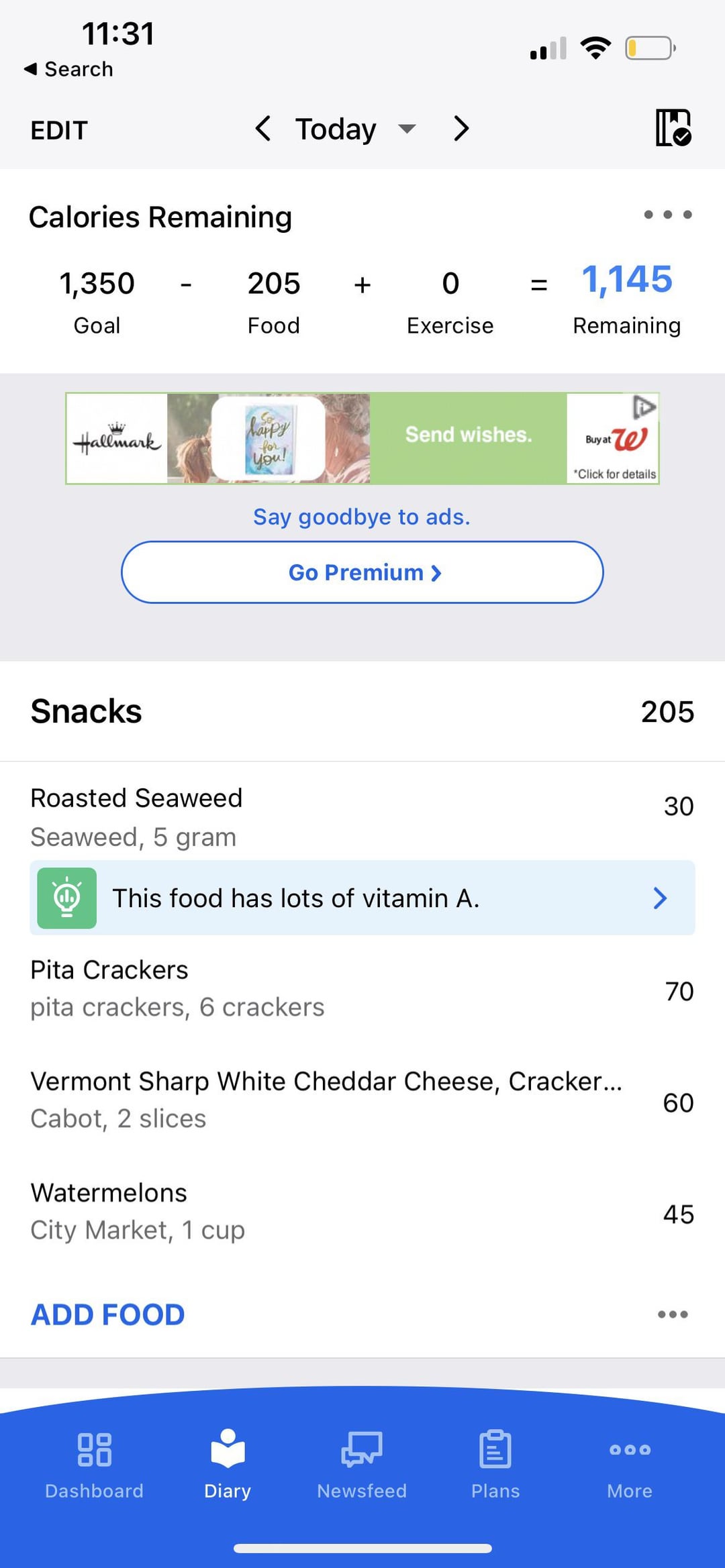Open the Watermelons entry
Viewport: 725px width, 1568px height.
tap(362, 1211)
